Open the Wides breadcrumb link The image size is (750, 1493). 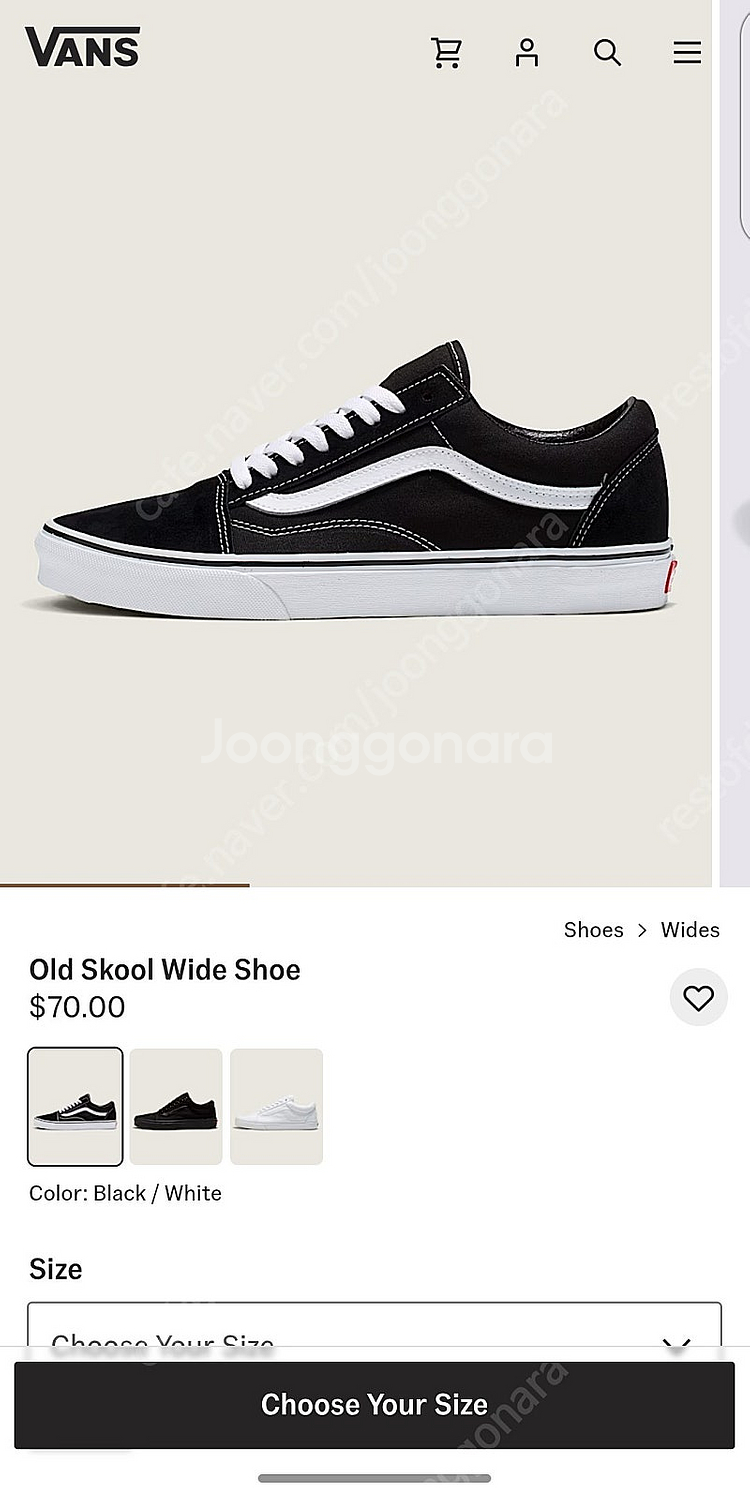coord(690,930)
